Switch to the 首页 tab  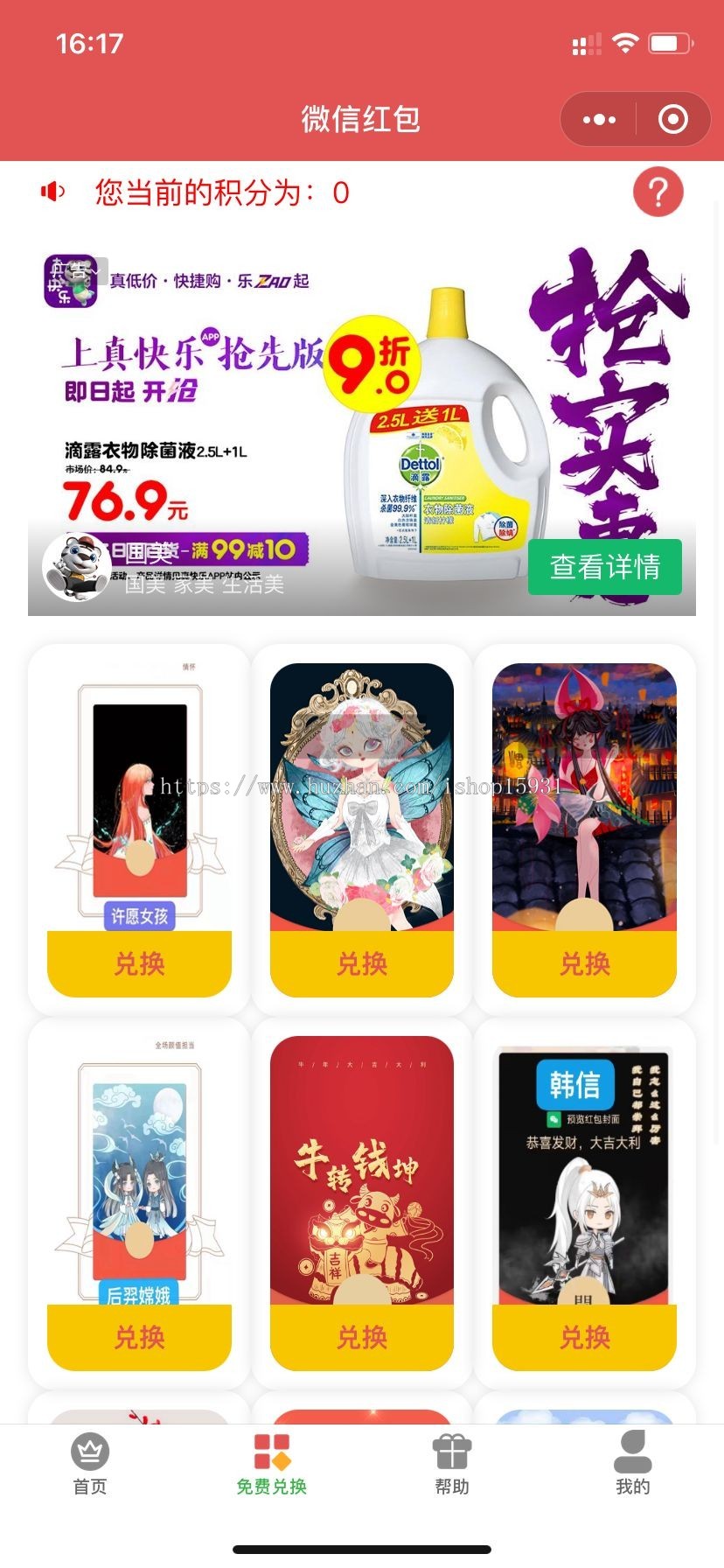90,1463
